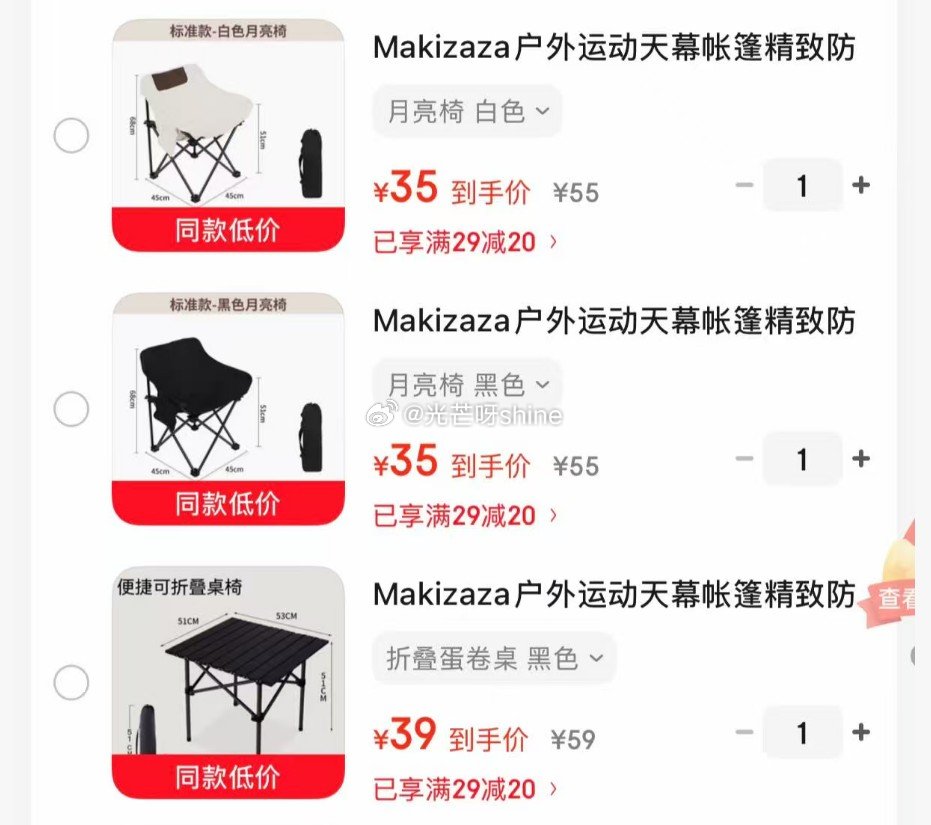Select the white moon chair item
The image size is (931, 825).
(71, 136)
